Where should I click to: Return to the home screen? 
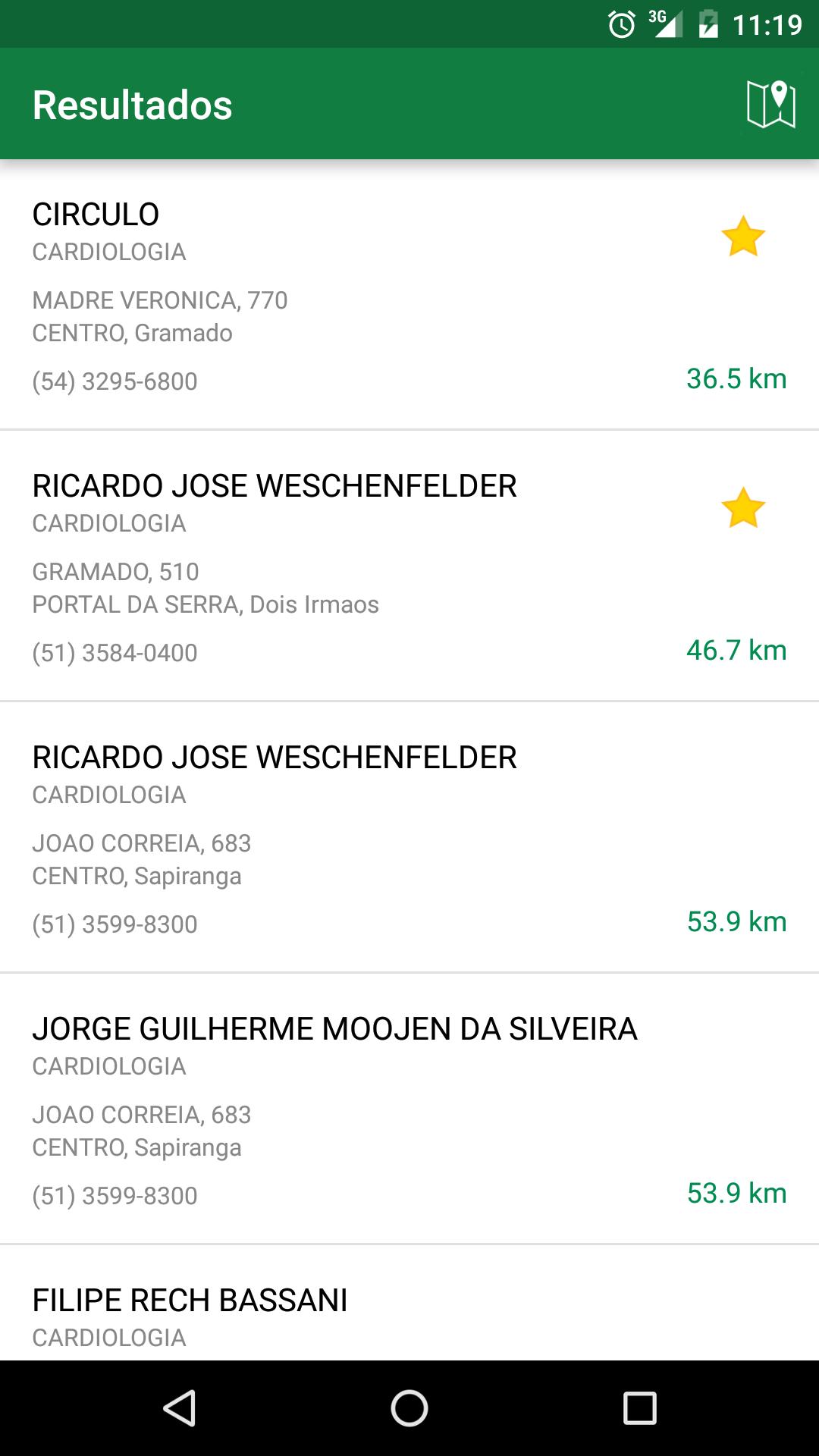409,1408
